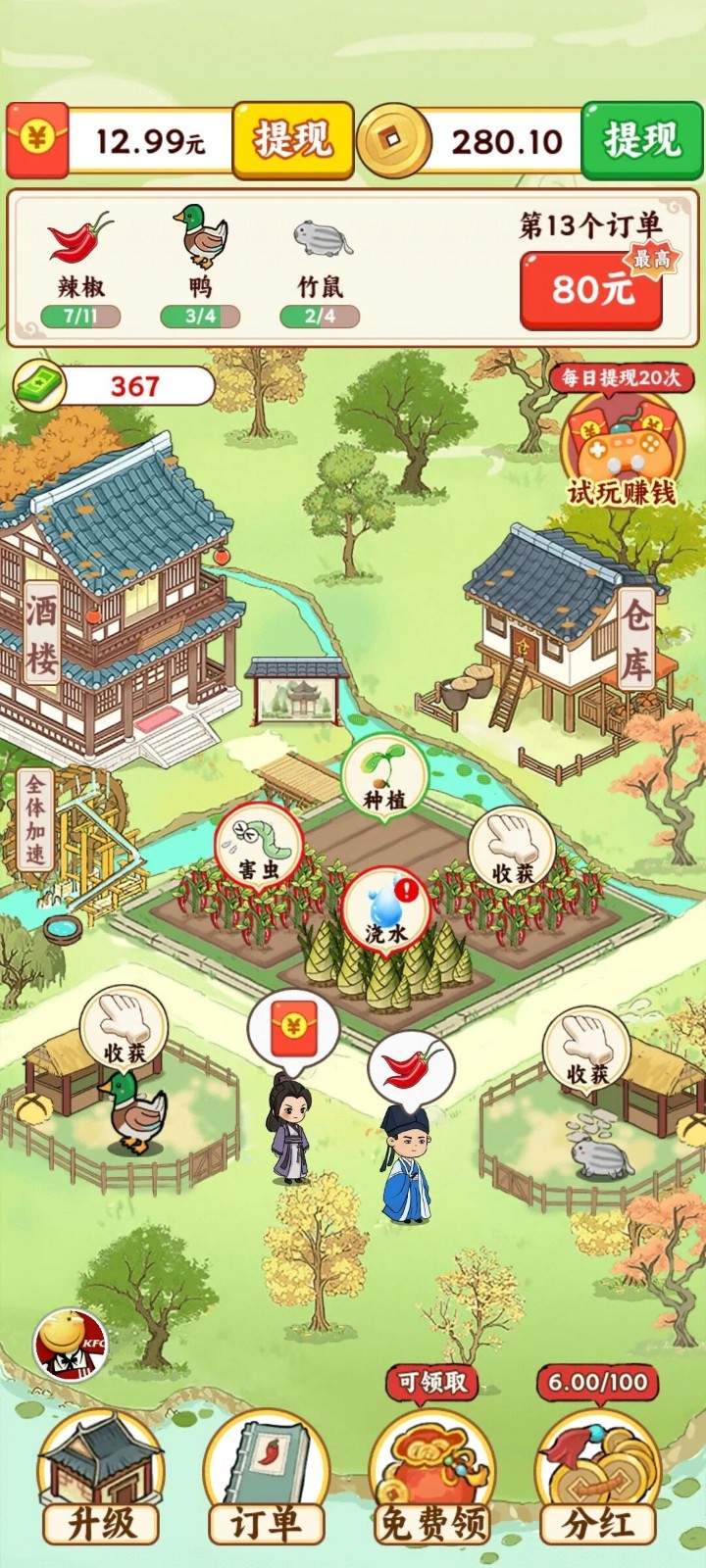Screen dimensions: 706x1568
Task: Activate 全体加速 at the waterwheel
Action: (36, 820)
